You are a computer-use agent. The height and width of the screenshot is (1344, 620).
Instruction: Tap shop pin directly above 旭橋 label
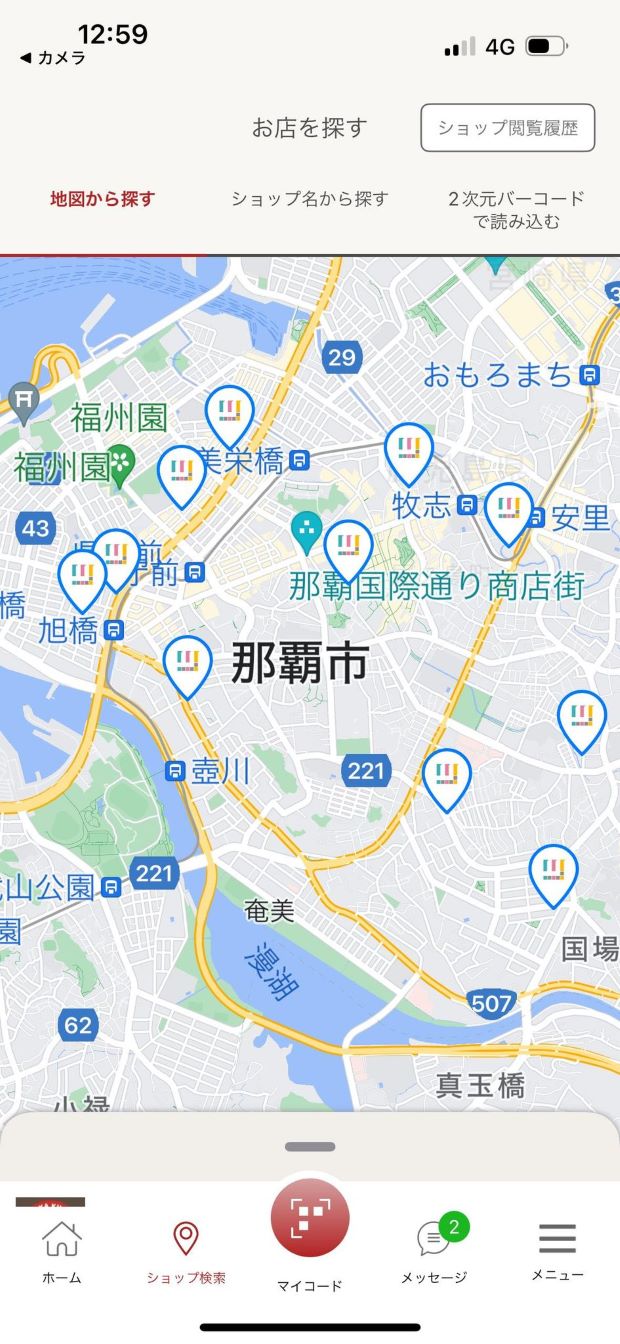coord(82,577)
